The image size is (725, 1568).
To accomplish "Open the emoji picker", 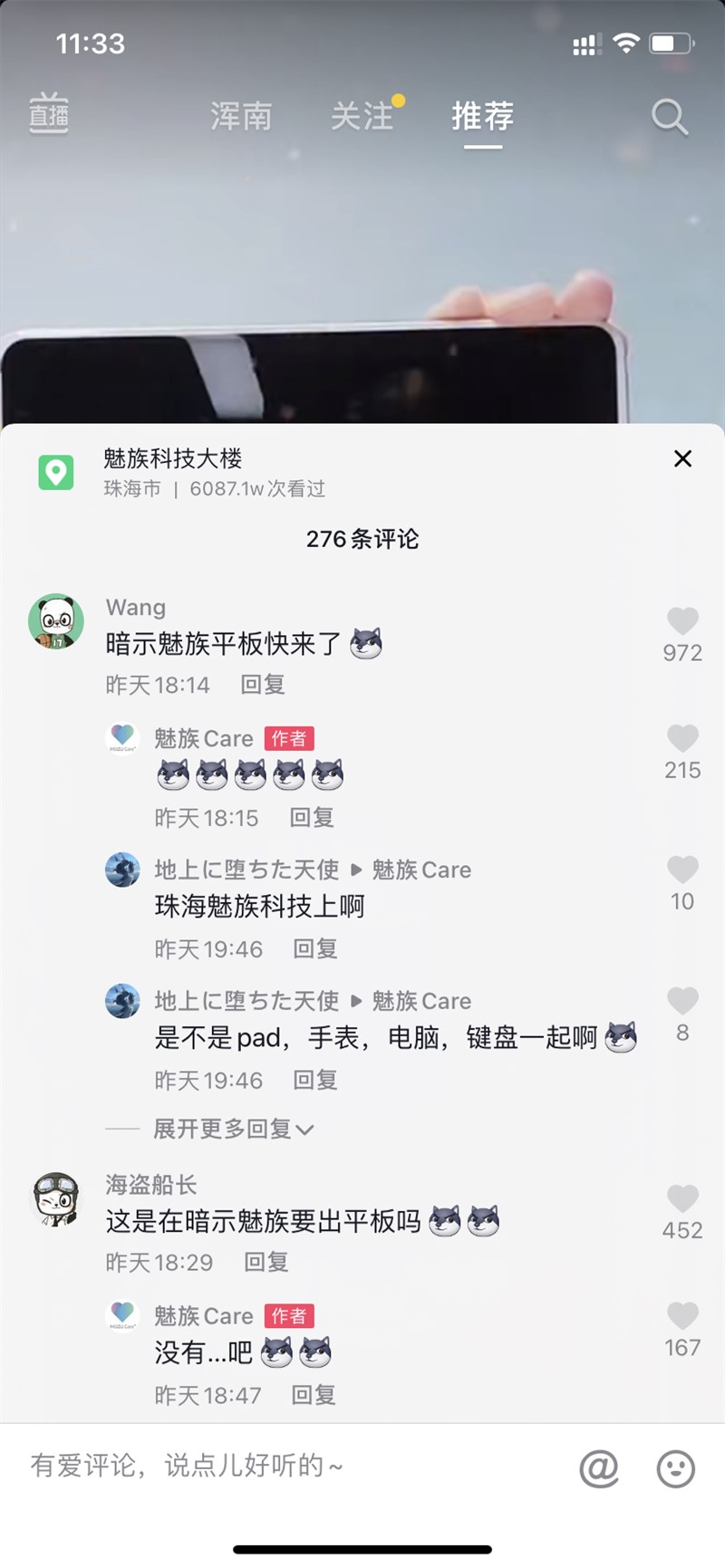I will click(675, 1468).
